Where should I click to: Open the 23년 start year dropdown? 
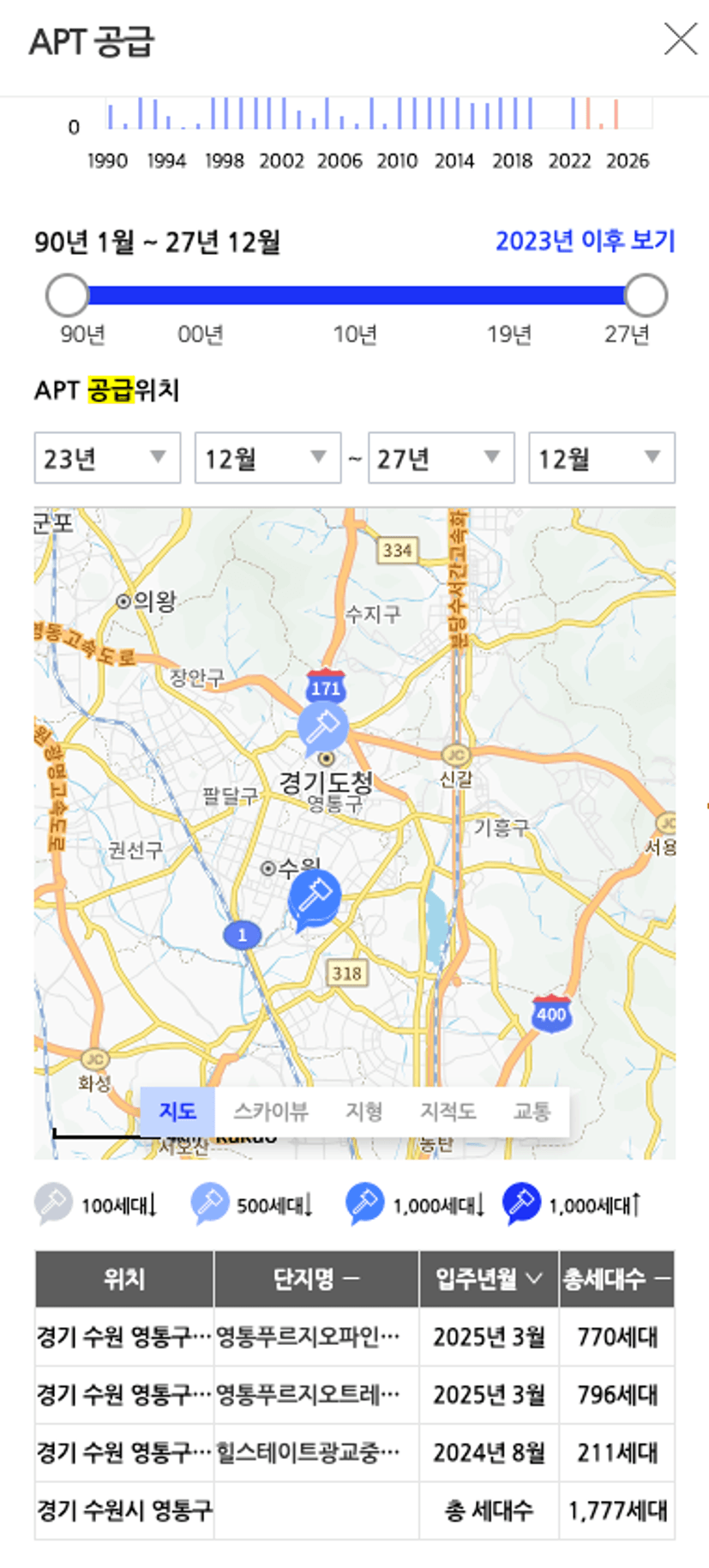click(107, 458)
